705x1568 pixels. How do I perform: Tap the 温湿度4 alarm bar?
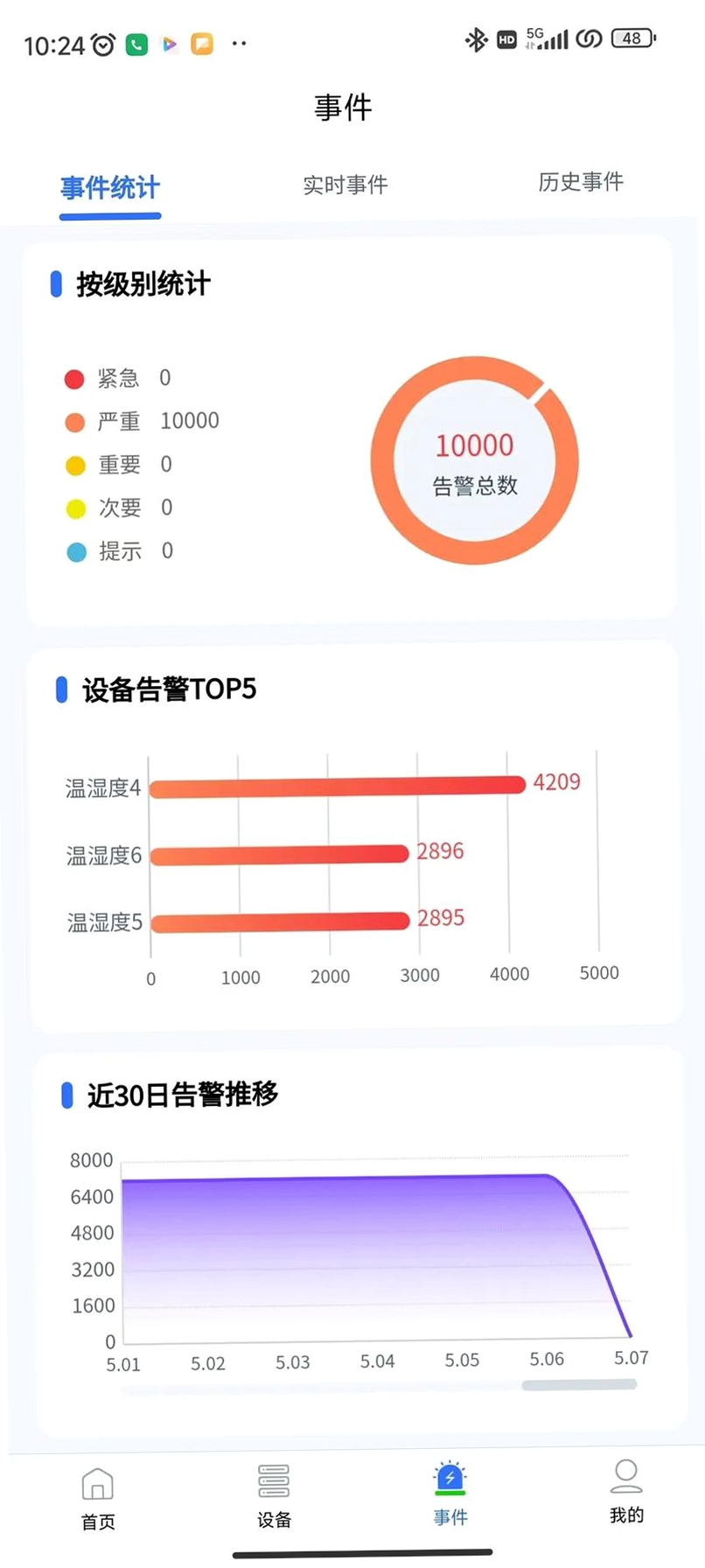(x=338, y=787)
